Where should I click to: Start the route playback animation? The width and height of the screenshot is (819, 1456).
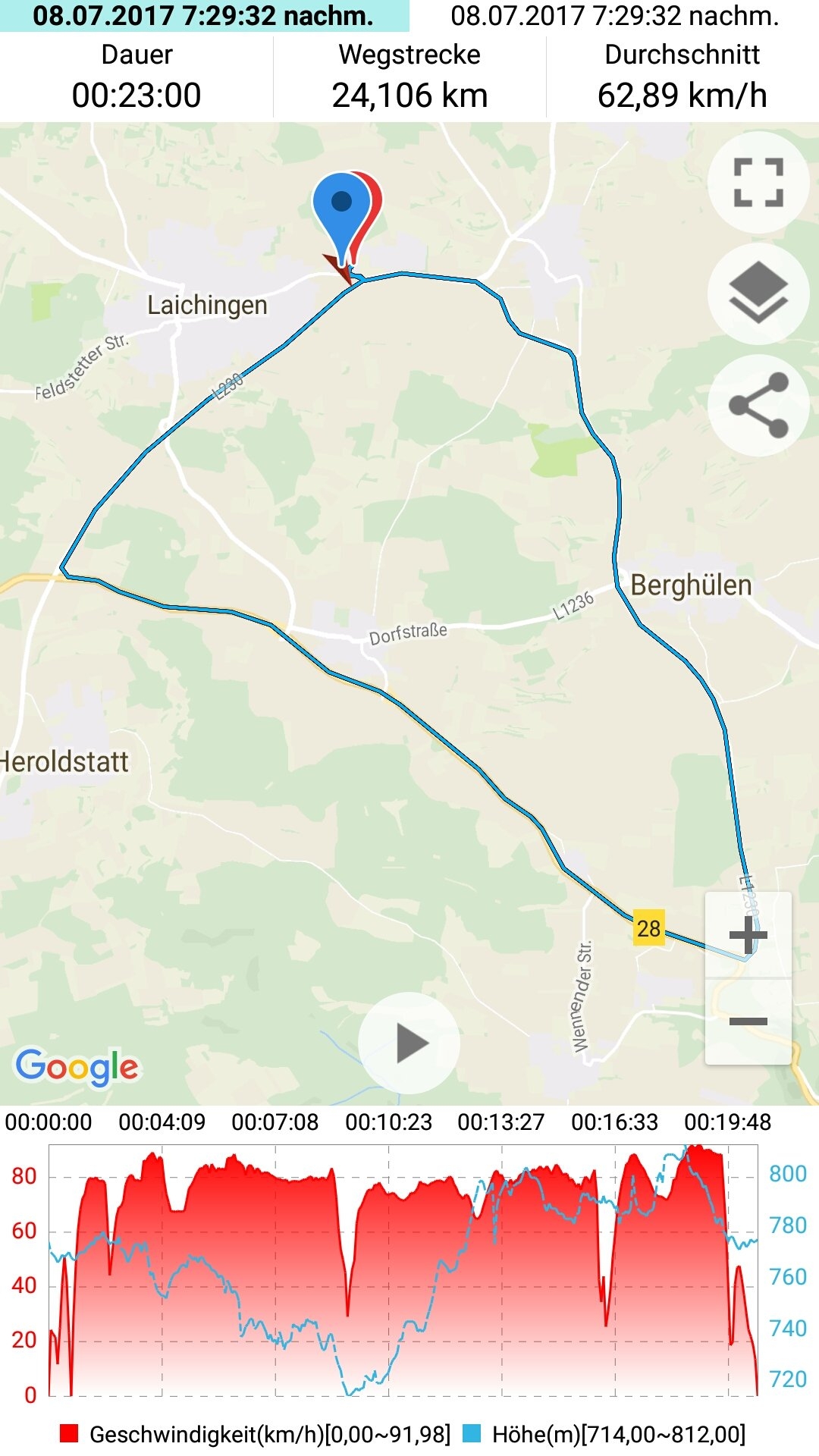point(409,1043)
